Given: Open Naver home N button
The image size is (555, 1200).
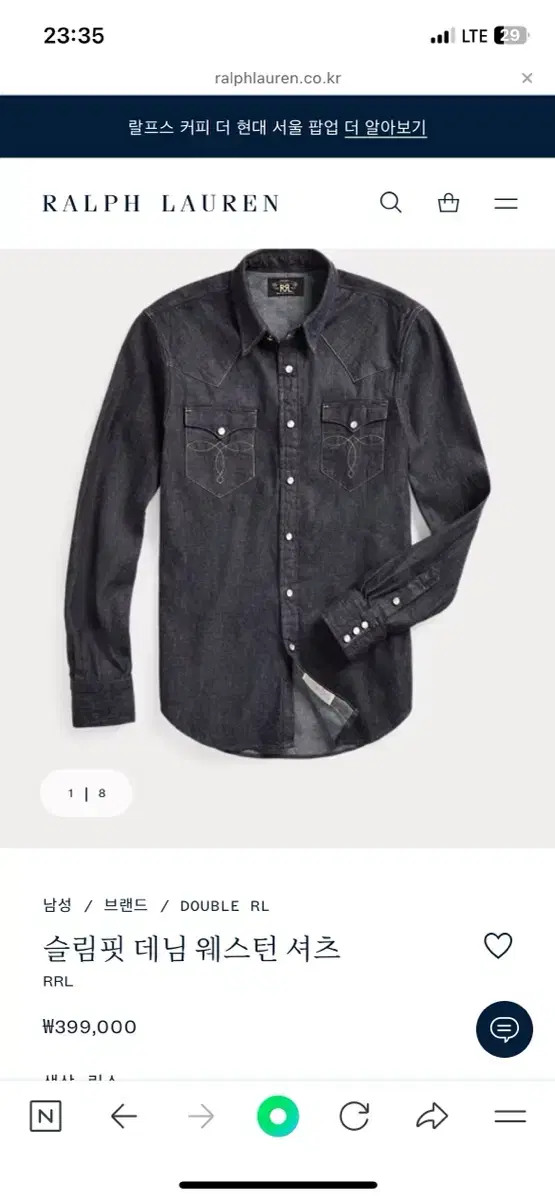Looking at the screenshot, I should pyautogui.click(x=45, y=1117).
